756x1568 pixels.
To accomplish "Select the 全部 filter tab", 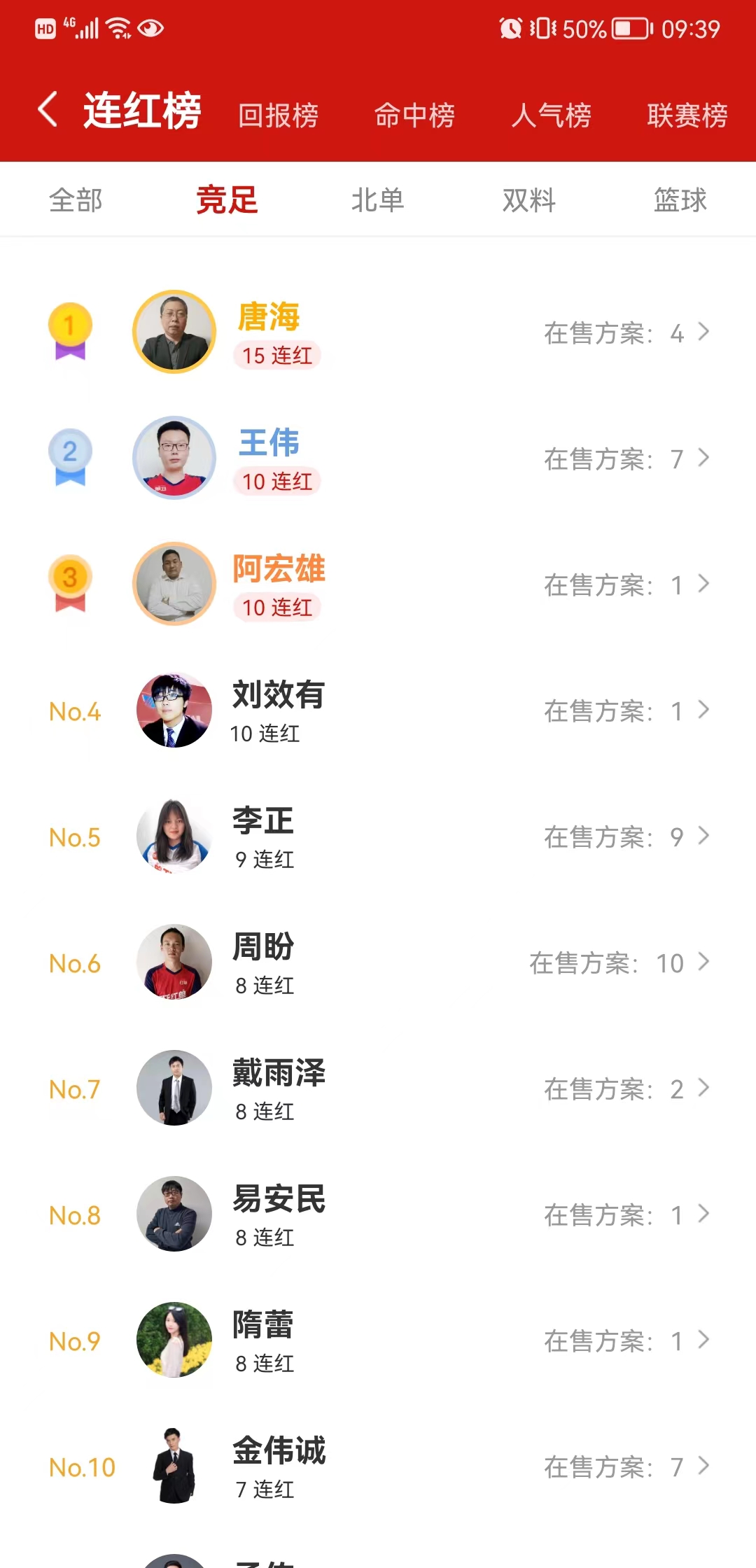I will click(x=76, y=200).
